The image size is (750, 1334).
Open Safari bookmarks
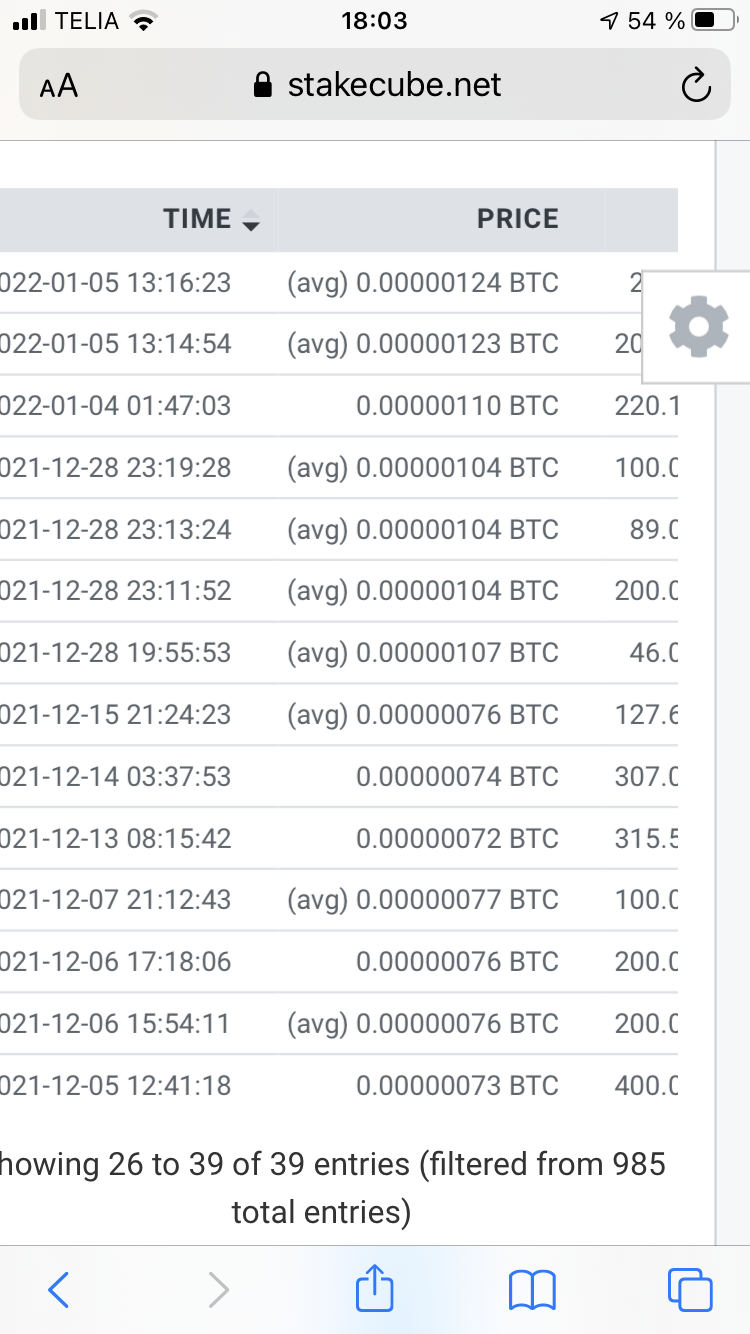(532, 1290)
